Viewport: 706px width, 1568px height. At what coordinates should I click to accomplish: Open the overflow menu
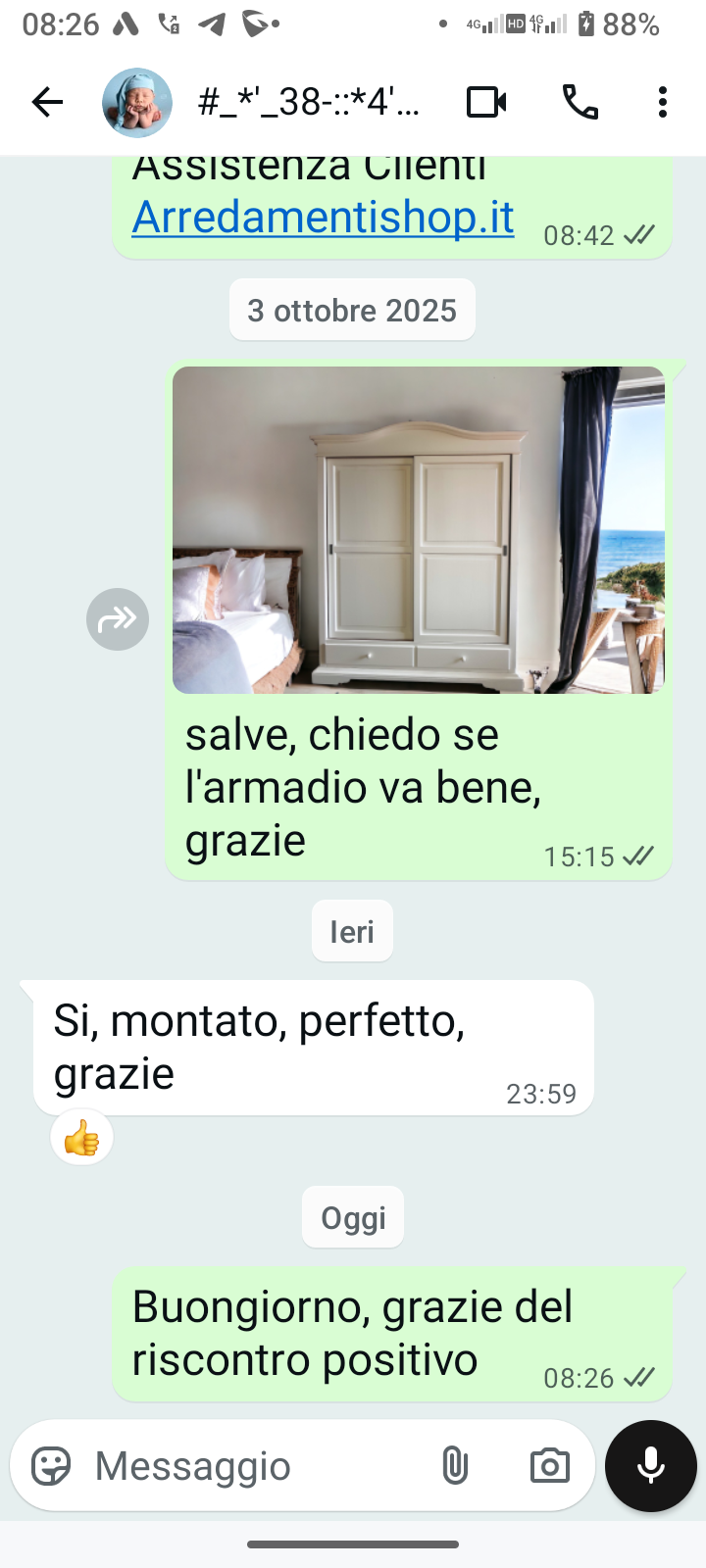coord(663,102)
